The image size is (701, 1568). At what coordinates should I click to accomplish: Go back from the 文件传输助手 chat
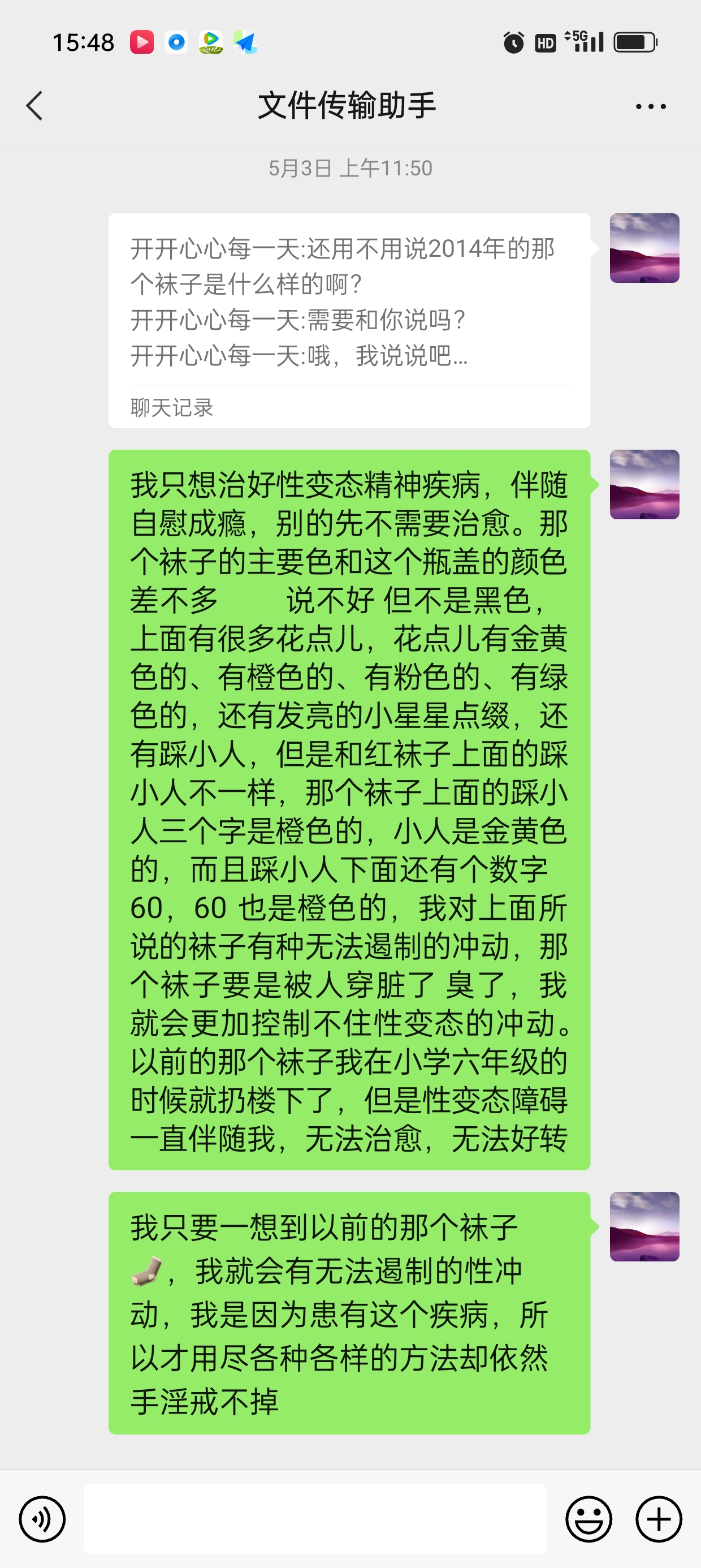[34, 106]
